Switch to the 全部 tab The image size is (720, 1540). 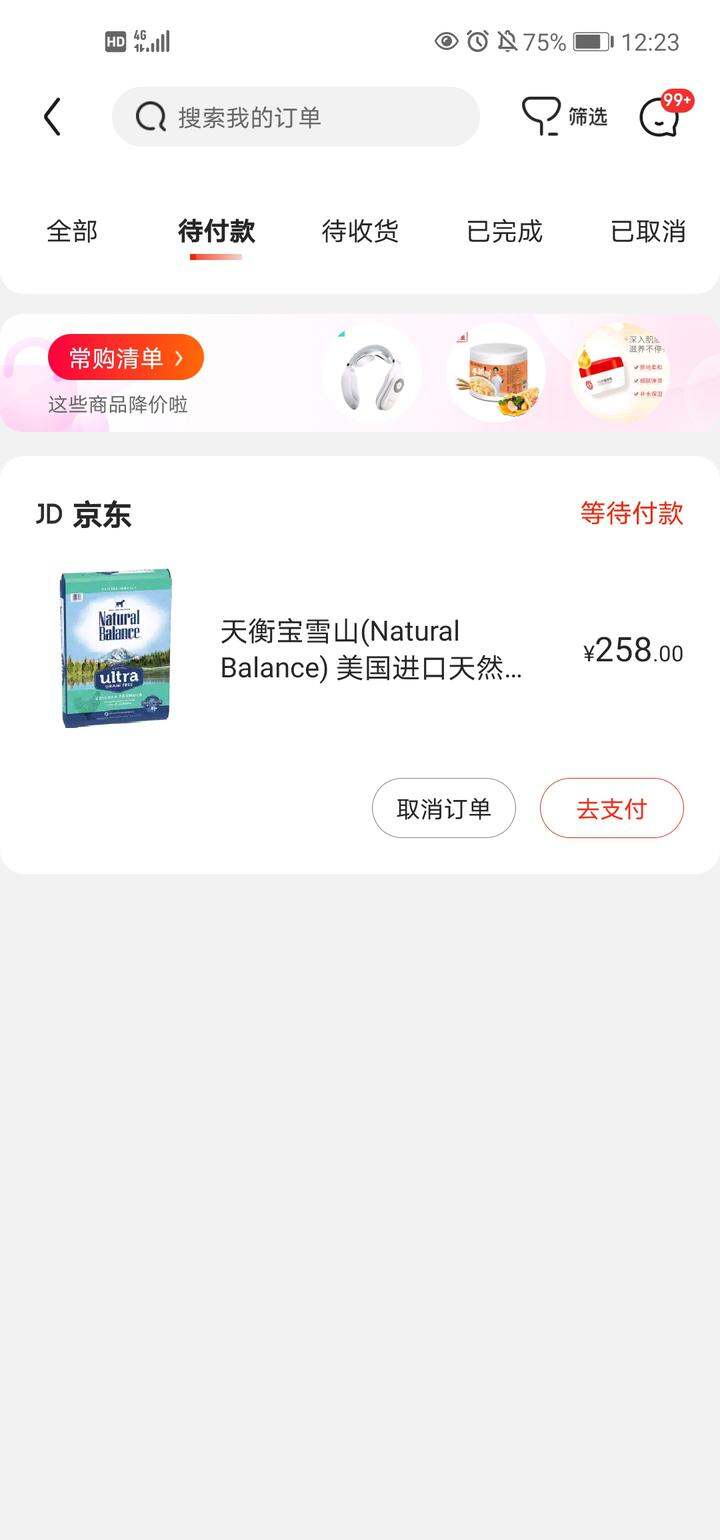[72, 231]
